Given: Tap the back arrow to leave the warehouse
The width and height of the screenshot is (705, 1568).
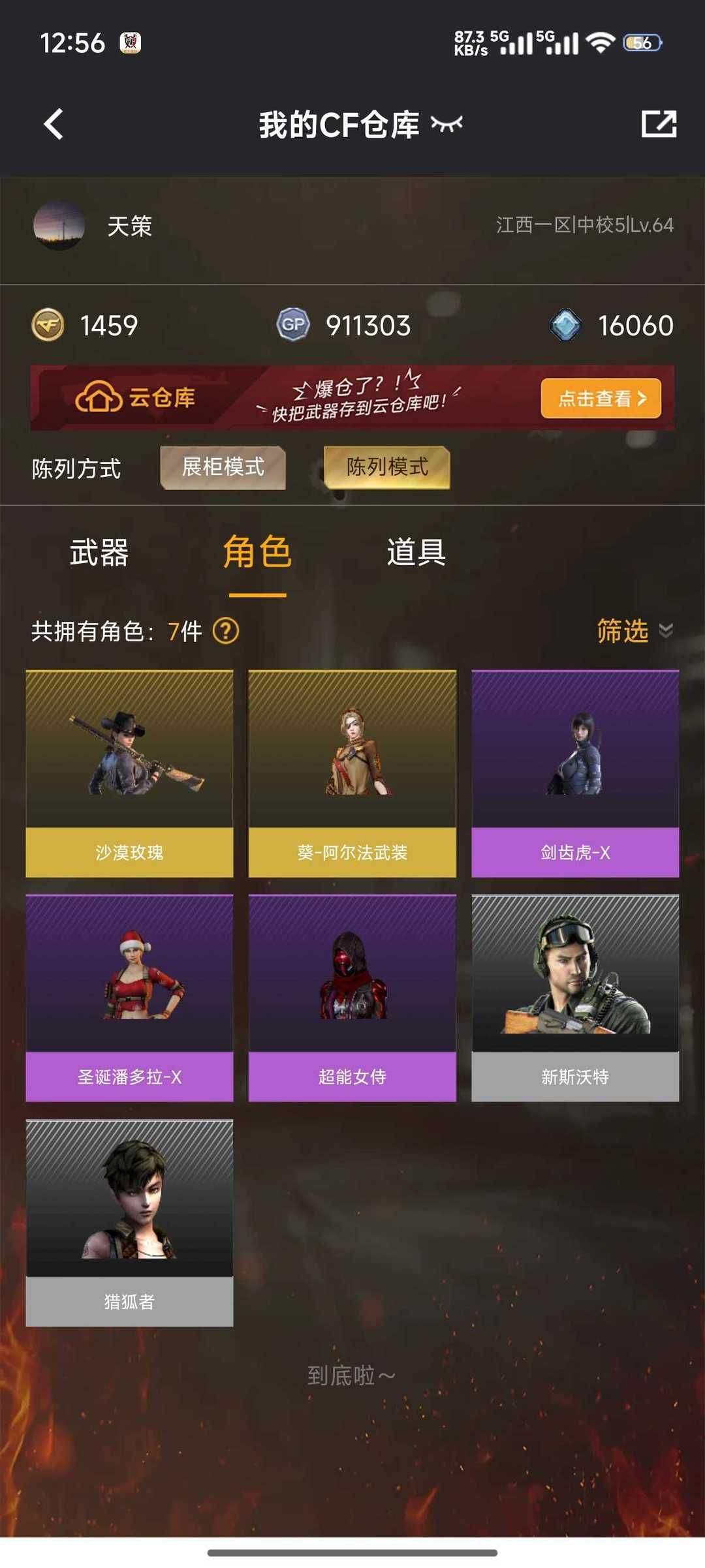Looking at the screenshot, I should (x=52, y=124).
